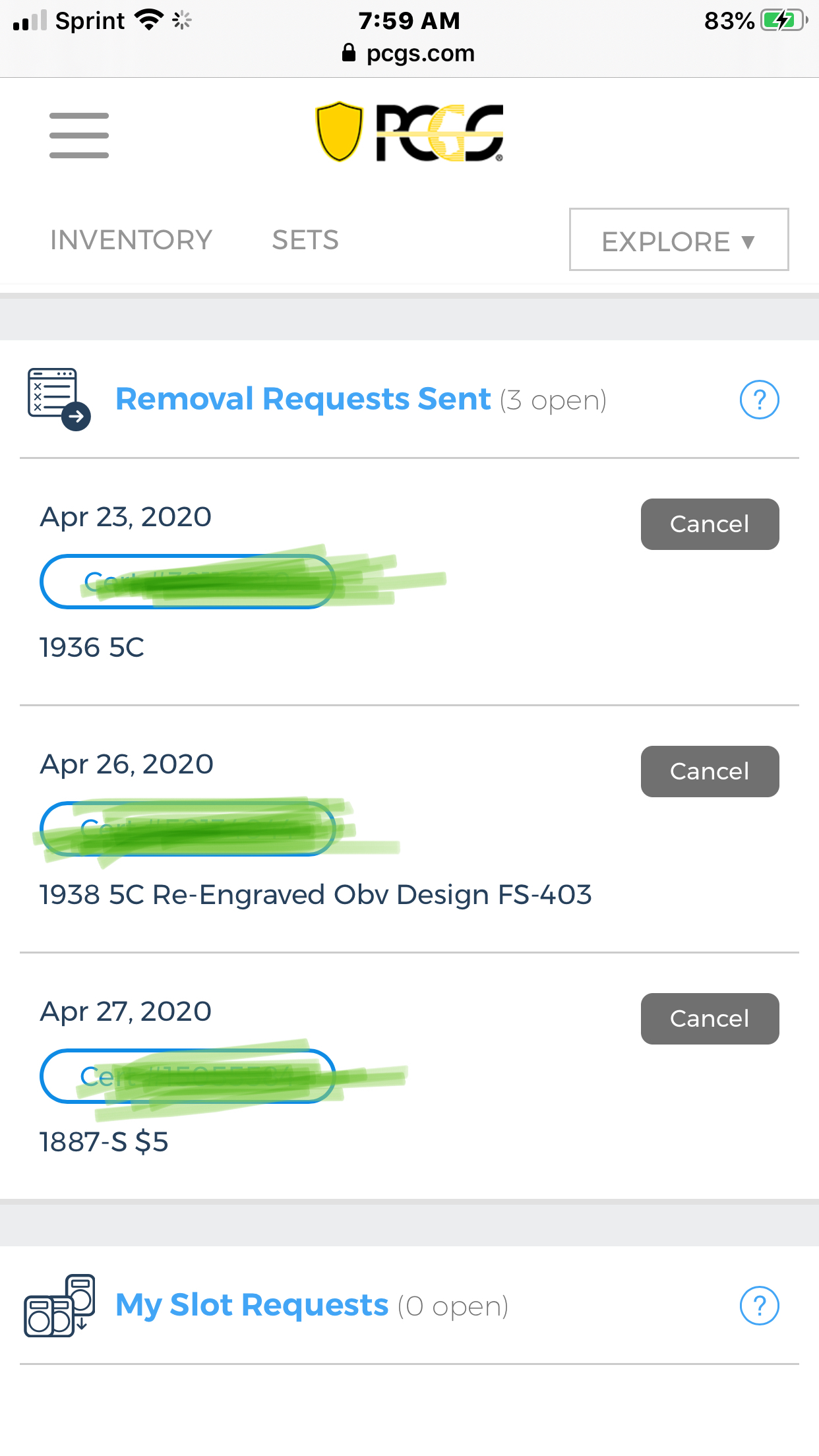Tap the PCGS logo to go home

point(409,132)
